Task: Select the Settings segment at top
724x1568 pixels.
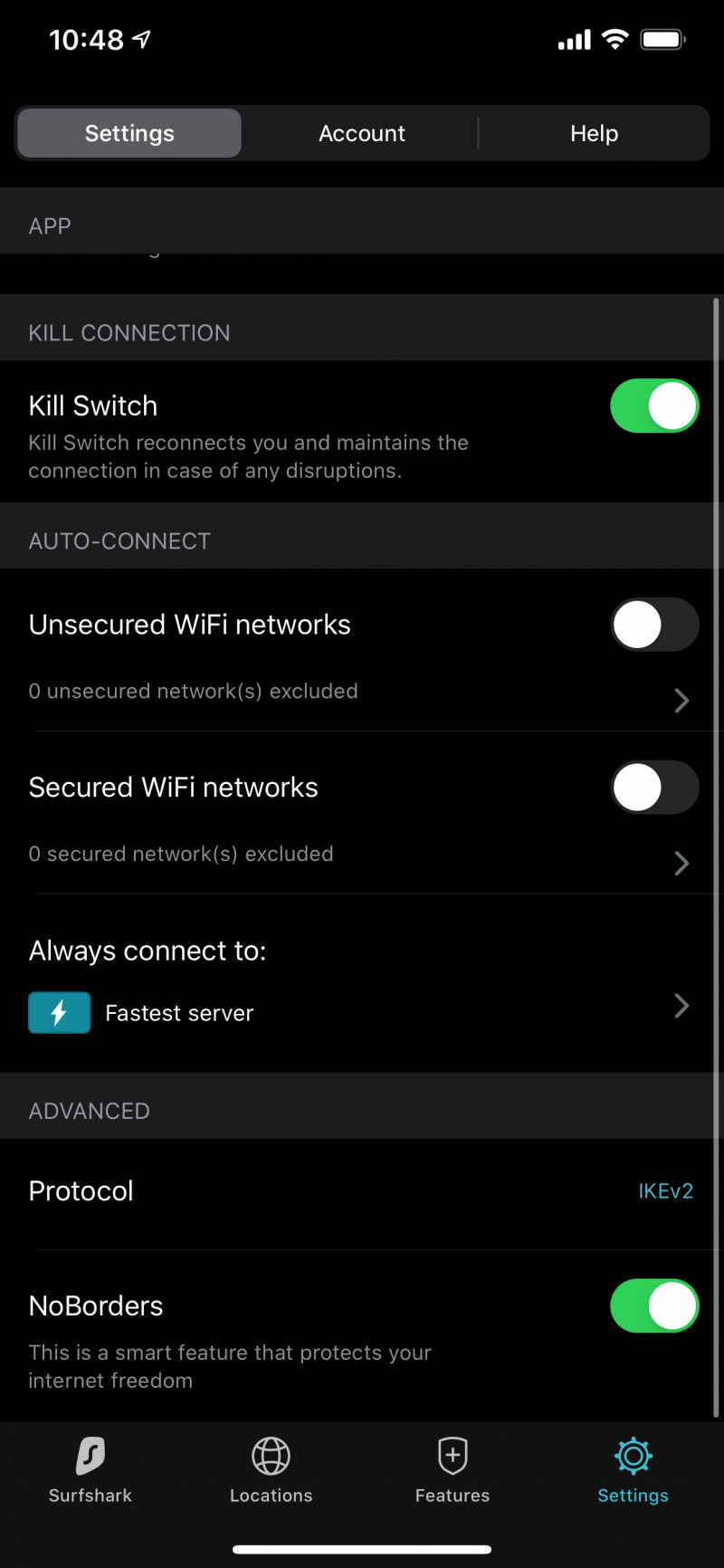Action: [129, 133]
